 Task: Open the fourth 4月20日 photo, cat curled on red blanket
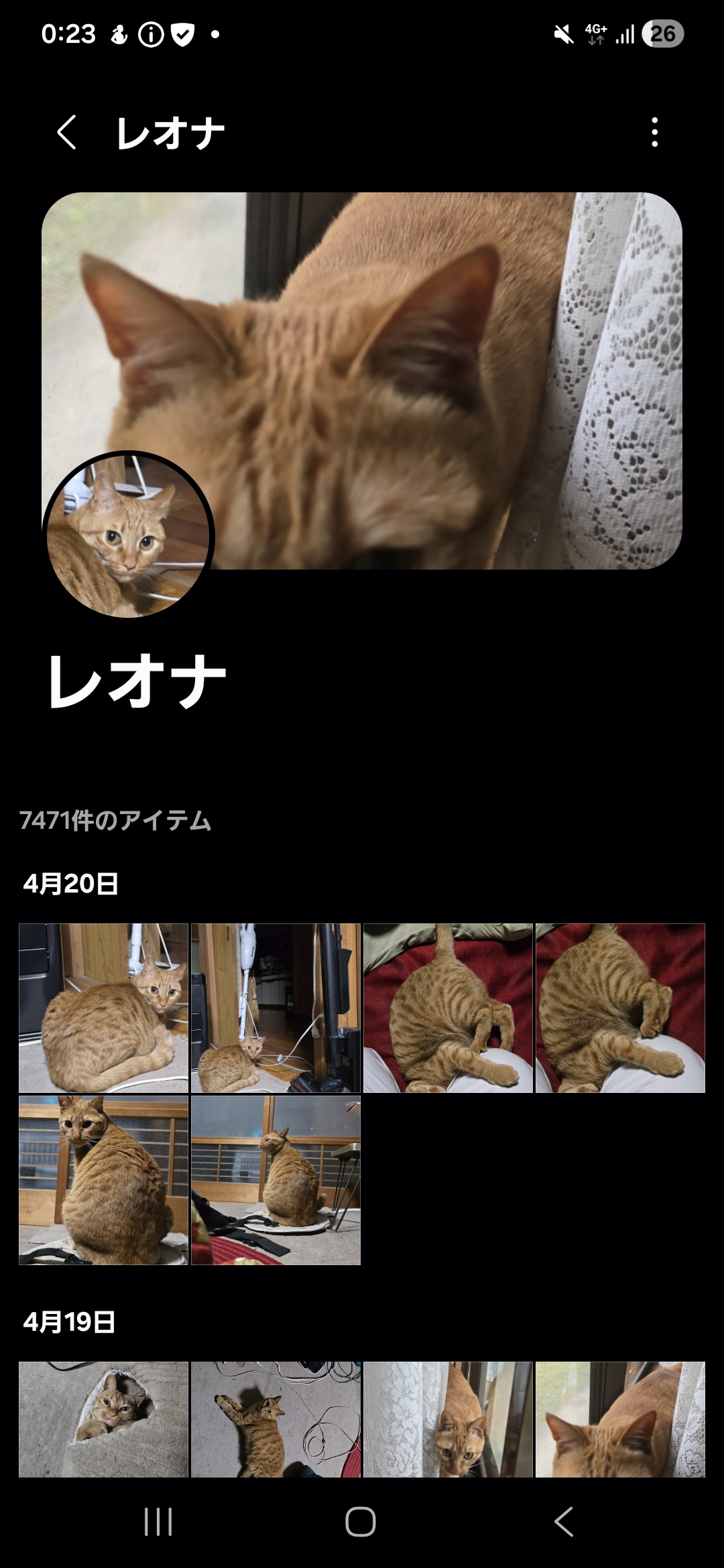(620, 1008)
